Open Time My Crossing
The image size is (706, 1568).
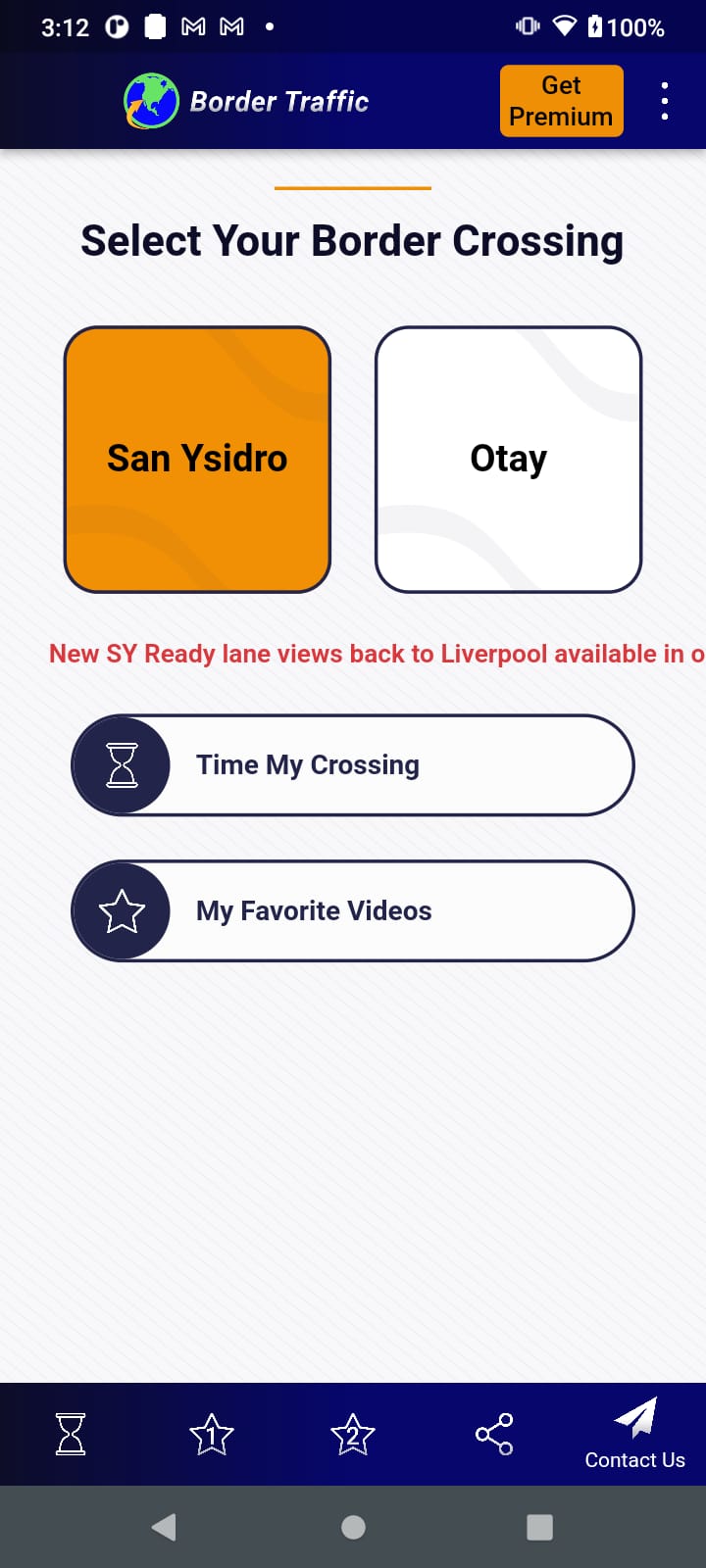(x=353, y=764)
